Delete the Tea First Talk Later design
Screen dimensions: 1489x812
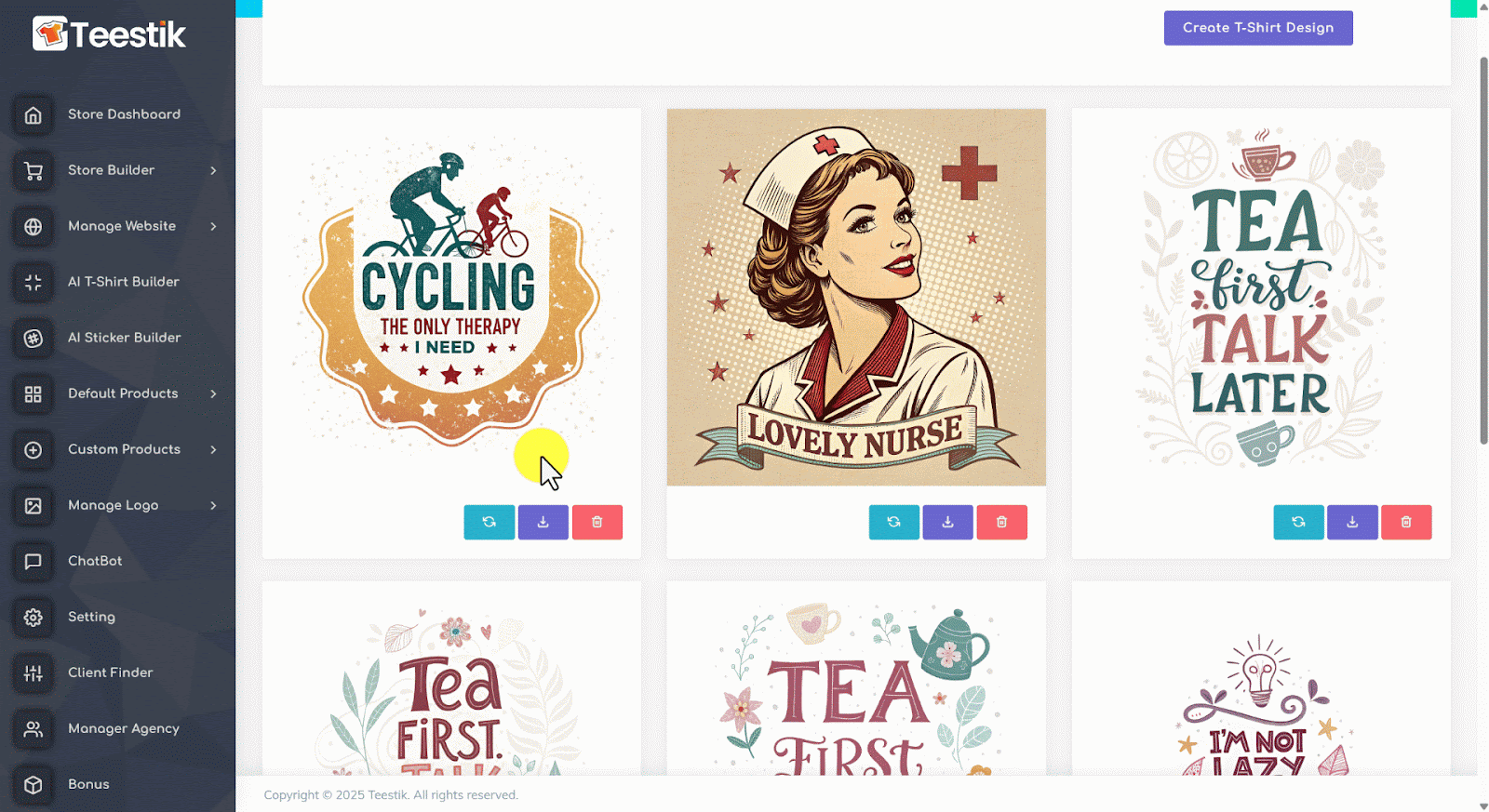[x=1406, y=522]
